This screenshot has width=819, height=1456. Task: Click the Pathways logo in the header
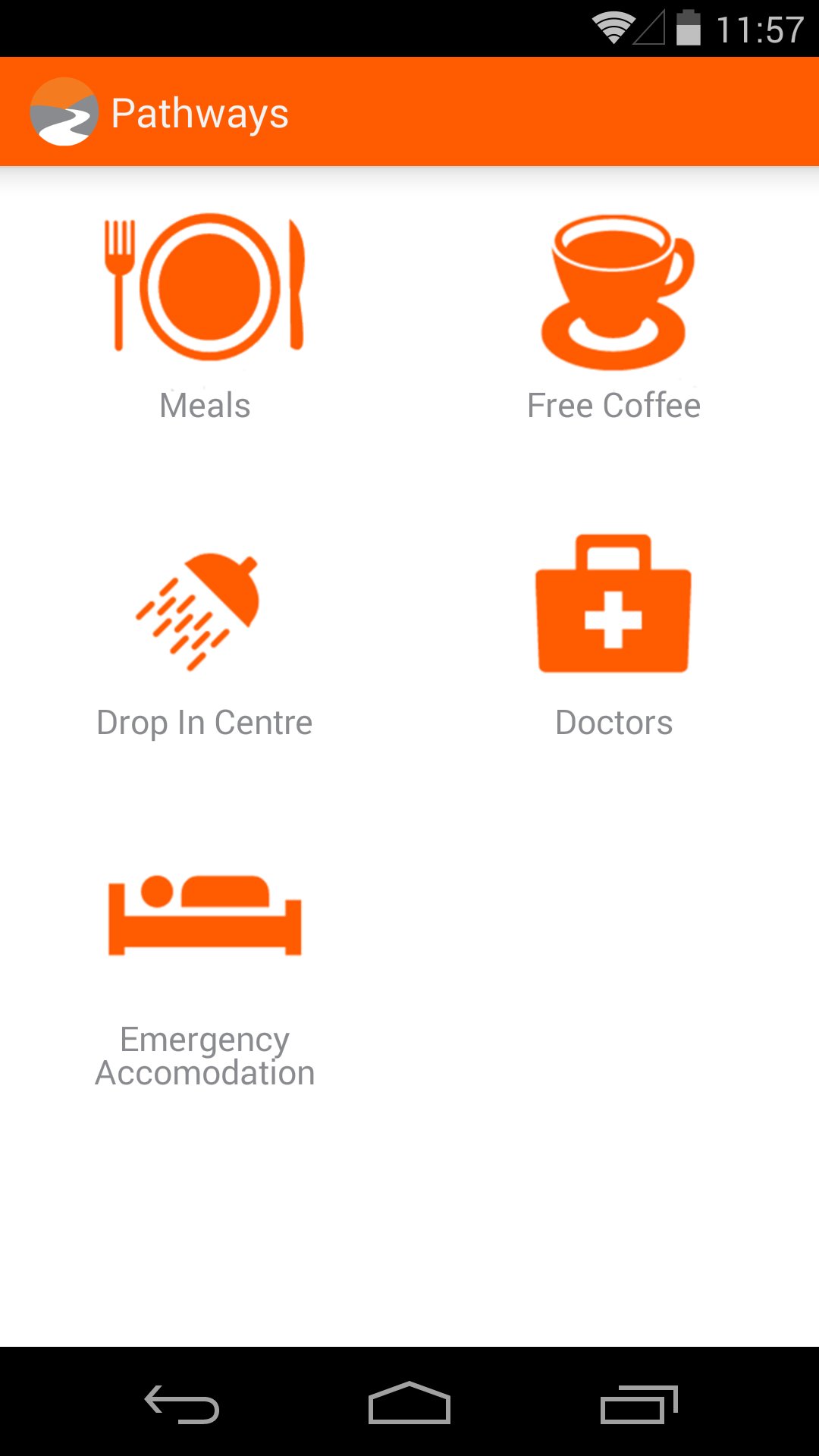64,111
